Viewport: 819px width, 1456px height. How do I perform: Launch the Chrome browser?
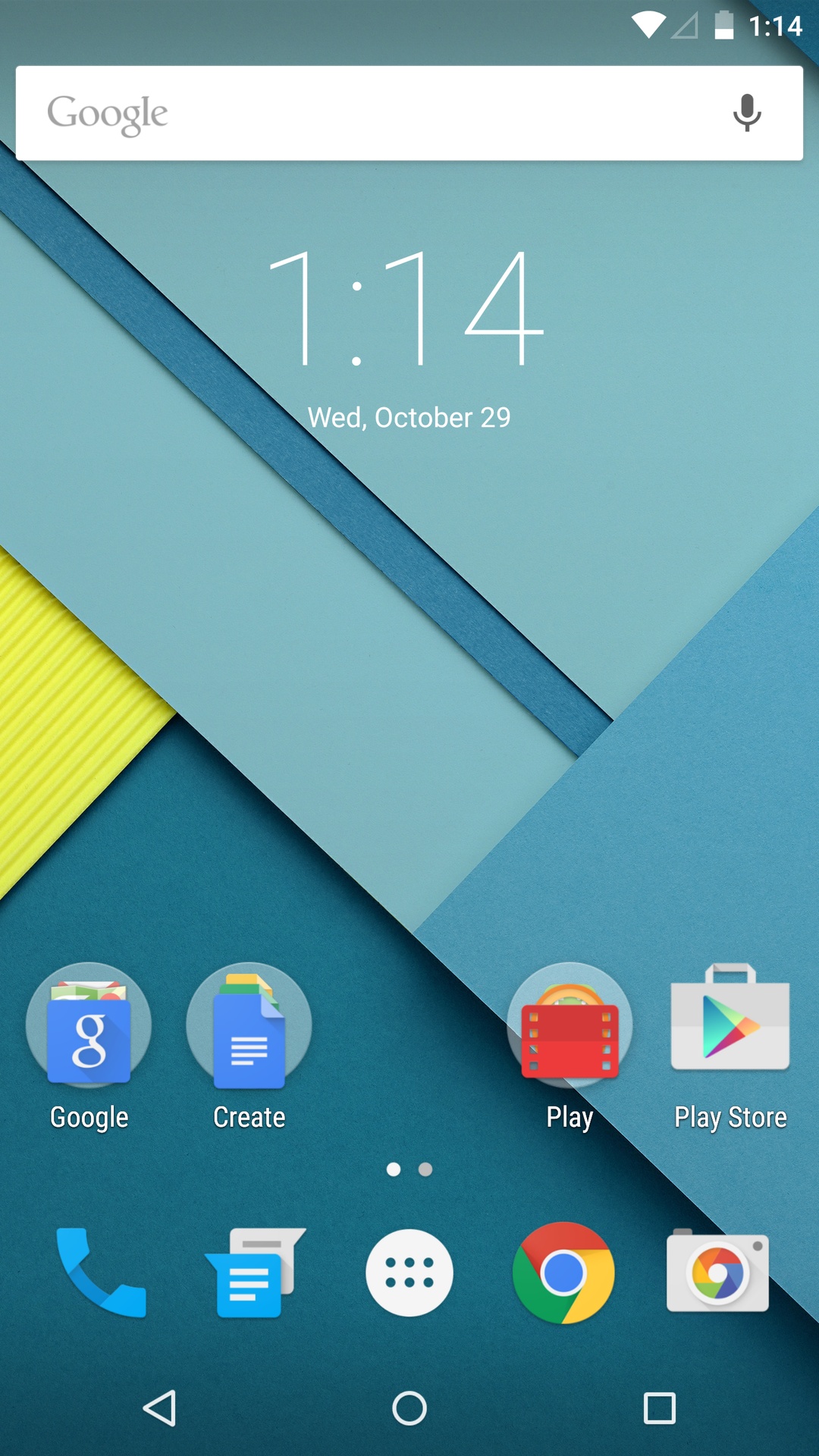tap(563, 1272)
